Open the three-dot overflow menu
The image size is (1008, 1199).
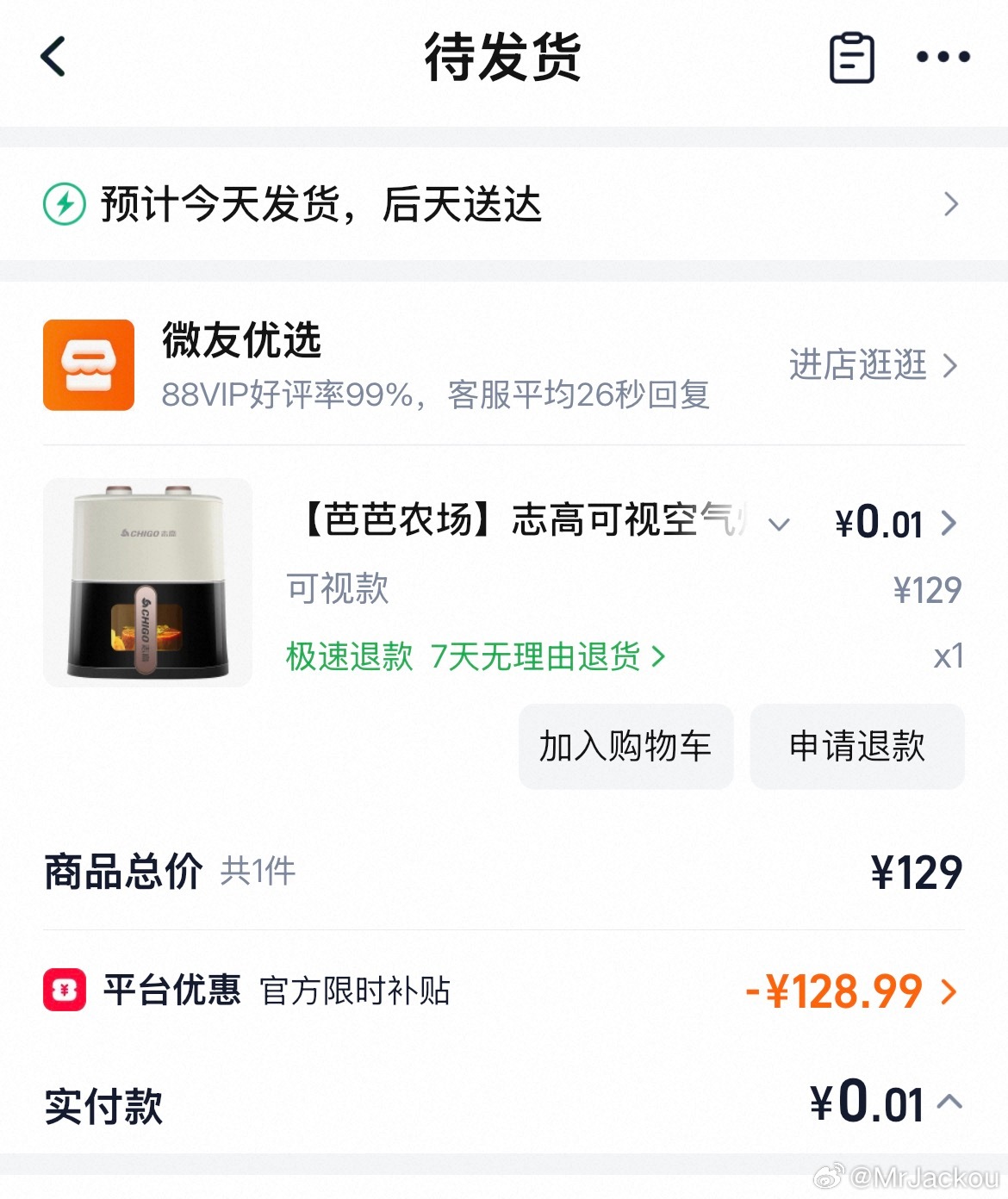(x=943, y=58)
